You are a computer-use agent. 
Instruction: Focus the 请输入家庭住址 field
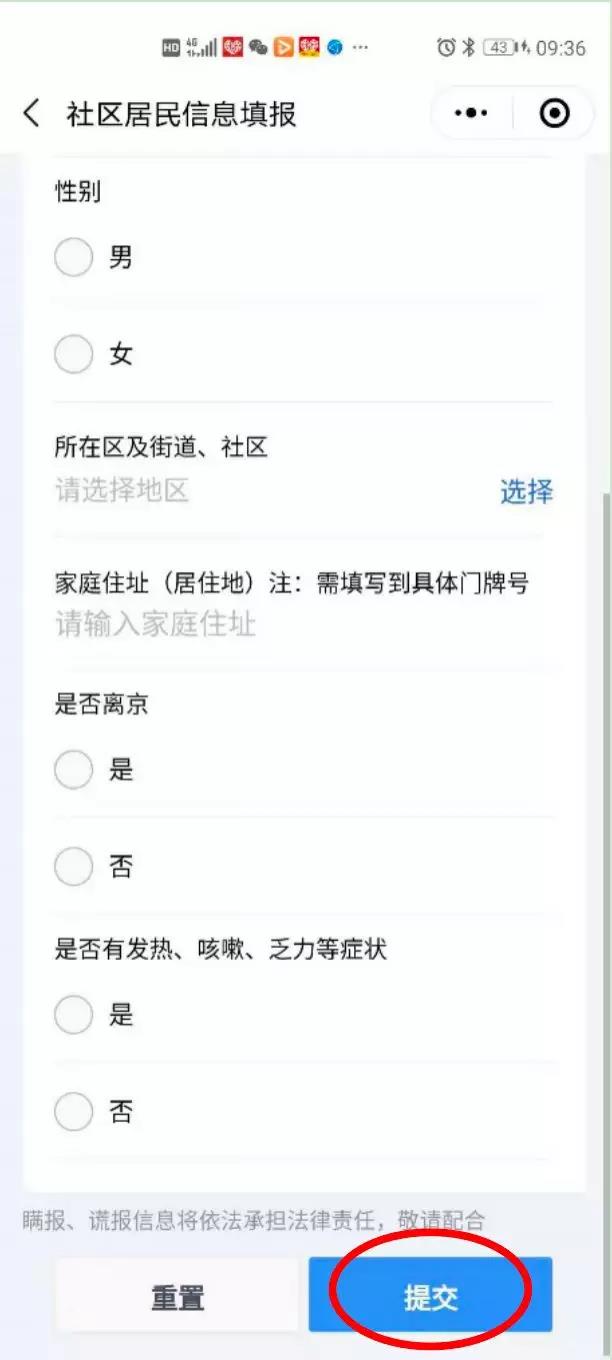click(300, 625)
